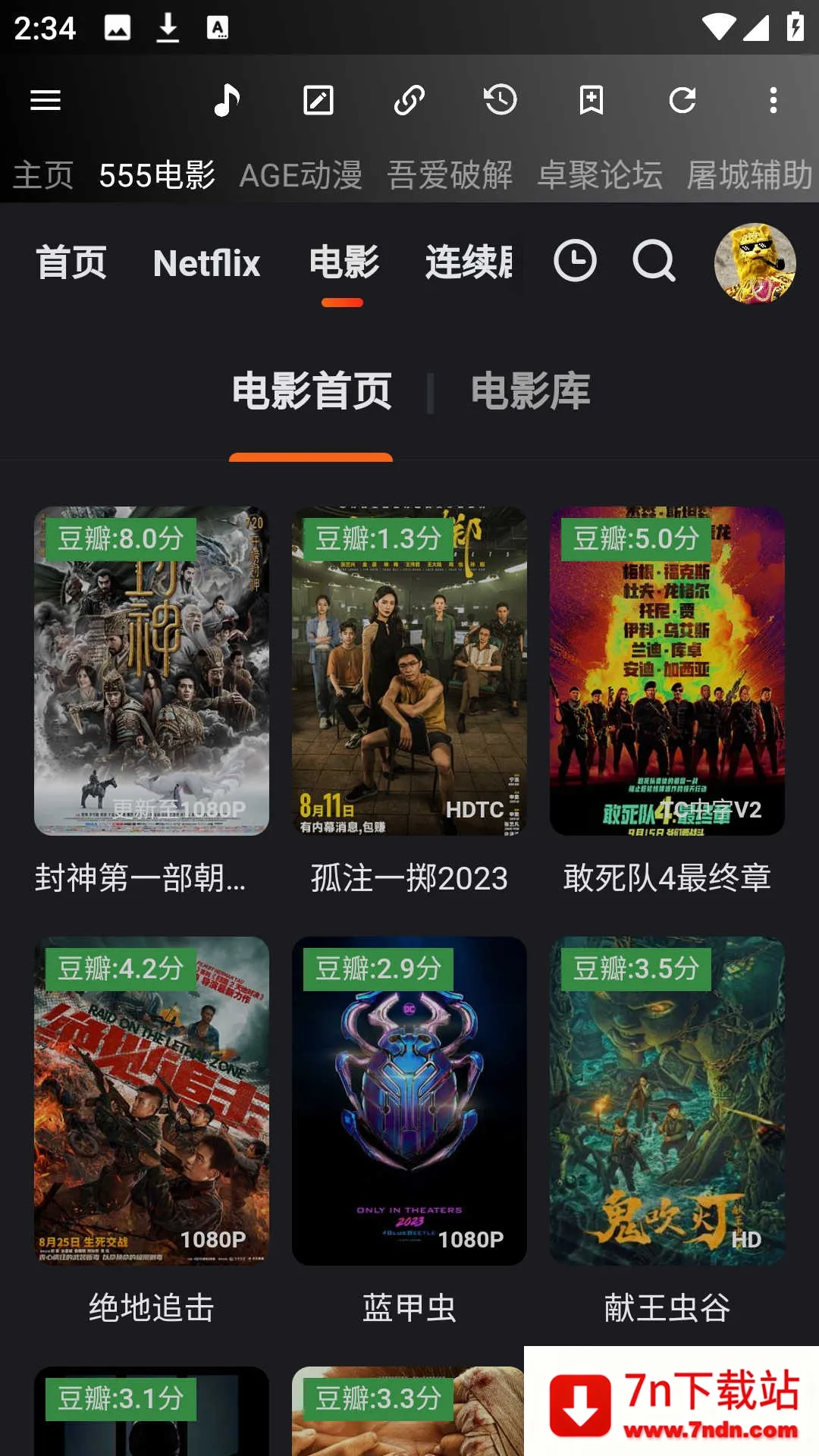Switch to the 吾爱破解 browser tab
Viewport: 819px width, 1456px height.
[x=450, y=174]
